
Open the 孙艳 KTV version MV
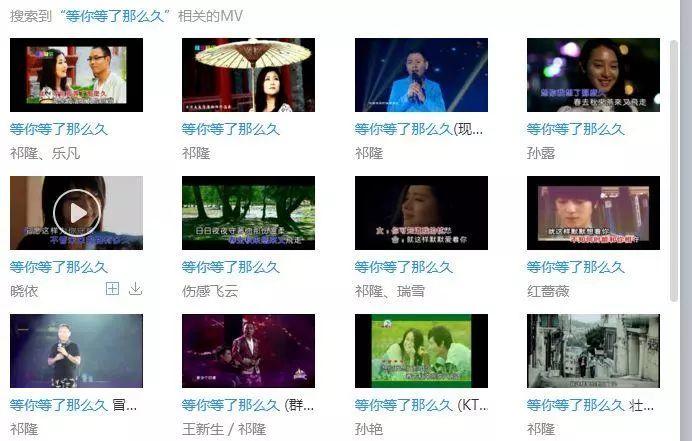[421, 351]
